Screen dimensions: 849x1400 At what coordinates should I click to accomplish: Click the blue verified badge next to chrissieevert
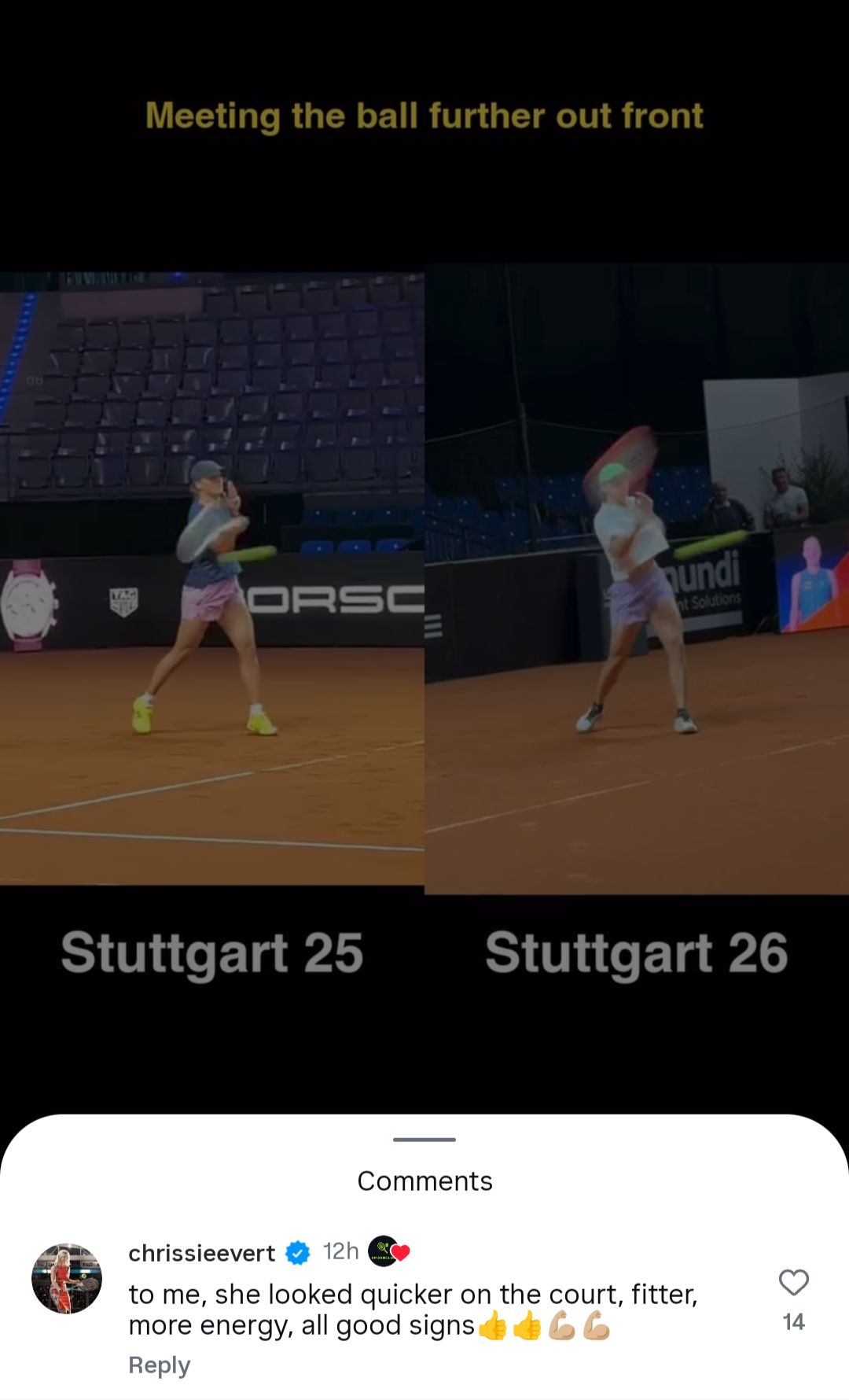click(299, 1251)
